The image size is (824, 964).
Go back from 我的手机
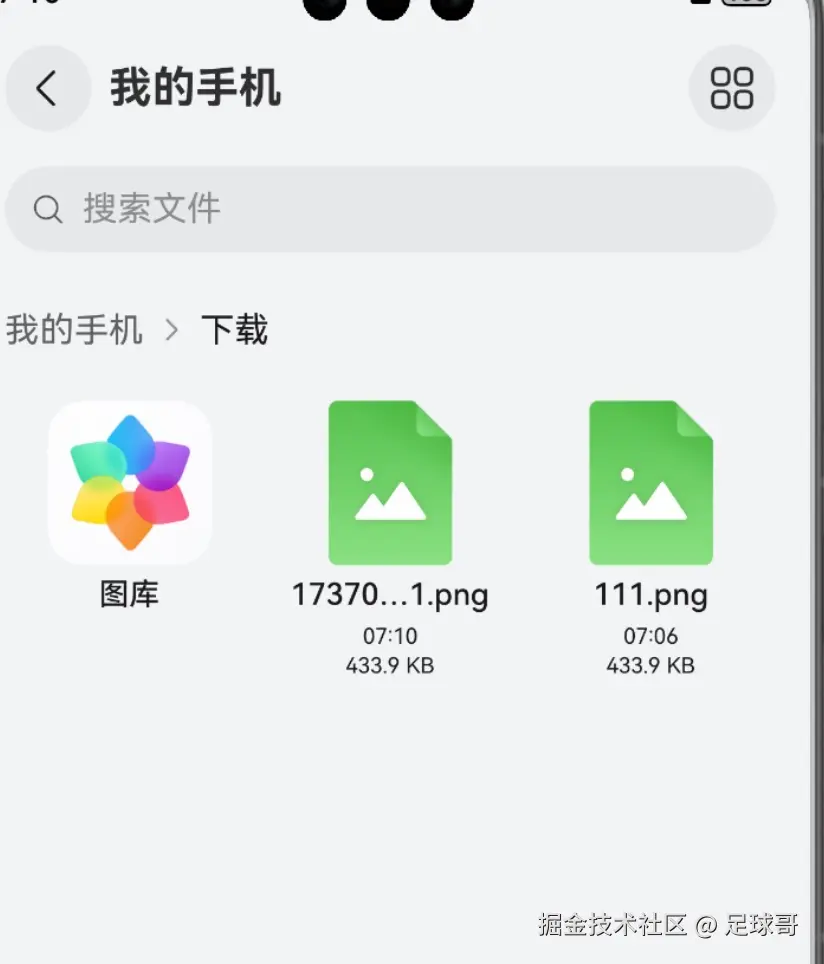(x=47, y=88)
